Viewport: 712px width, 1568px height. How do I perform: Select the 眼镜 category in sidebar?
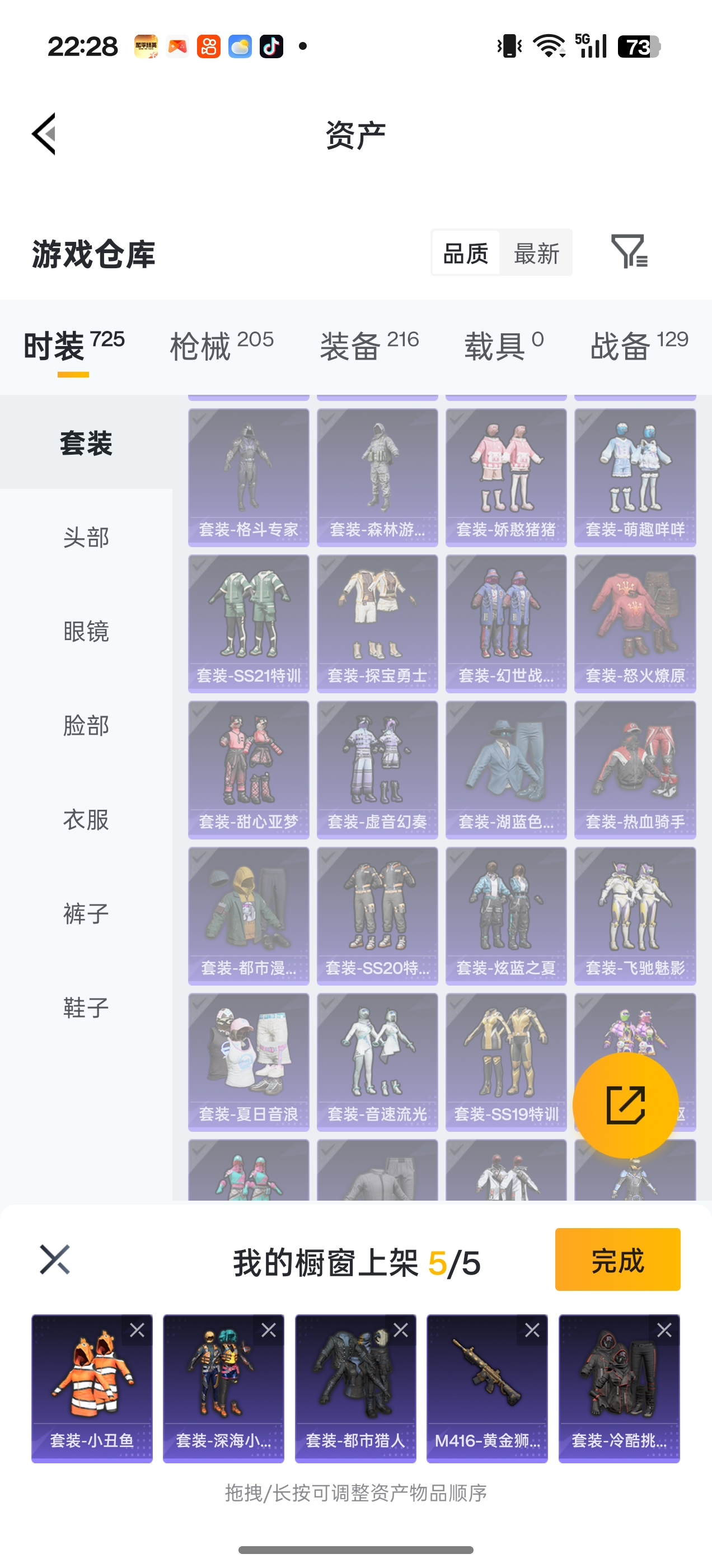point(86,631)
